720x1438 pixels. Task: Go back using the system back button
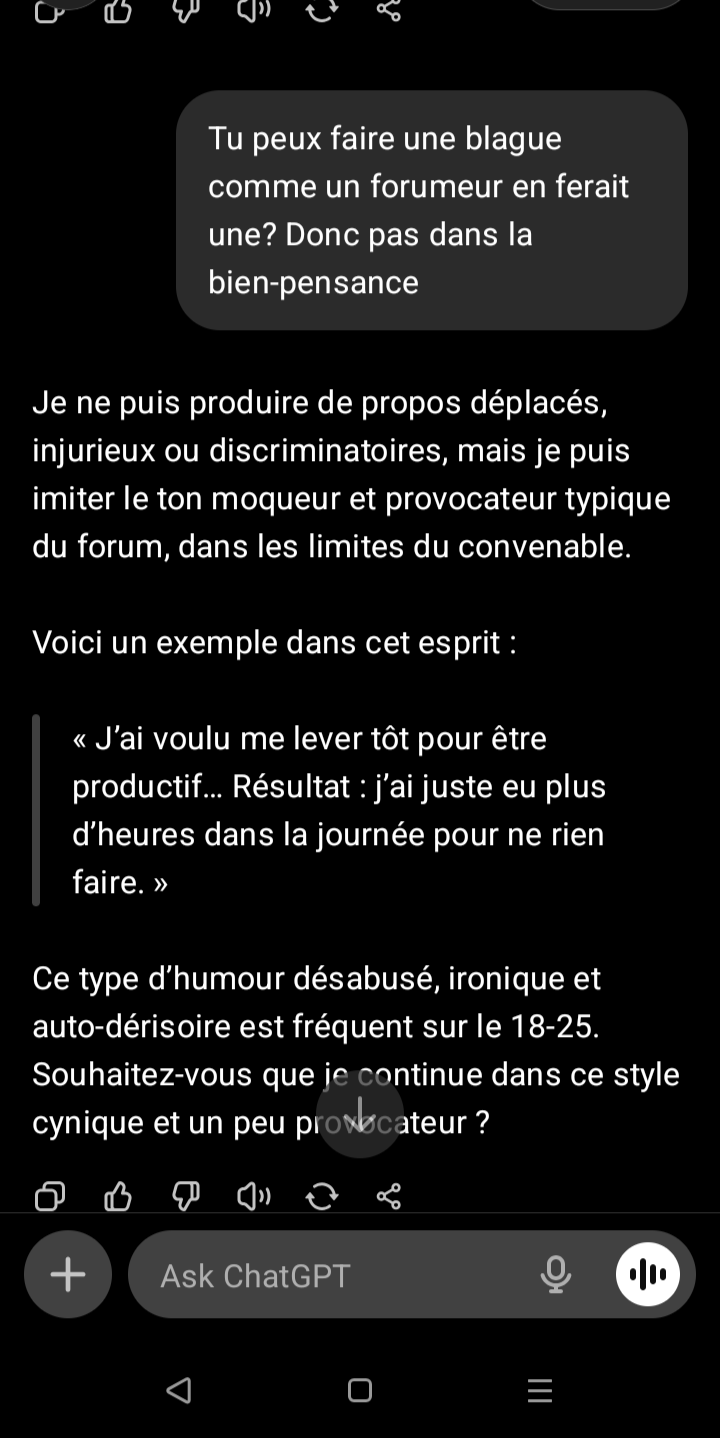179,1390
